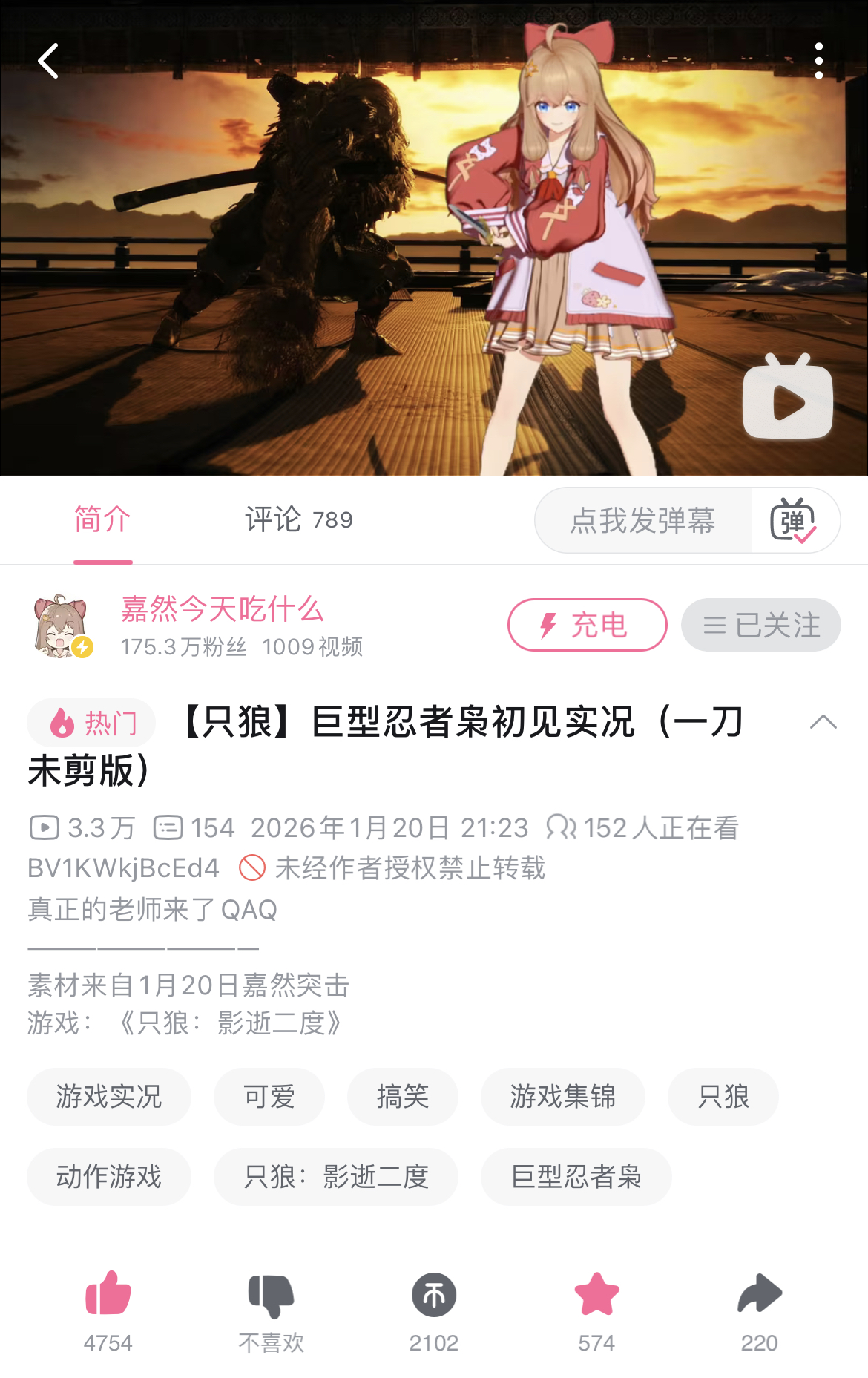Favorite the video with the star
This screenshot has height=1378, width=868.
(596, 1295)
